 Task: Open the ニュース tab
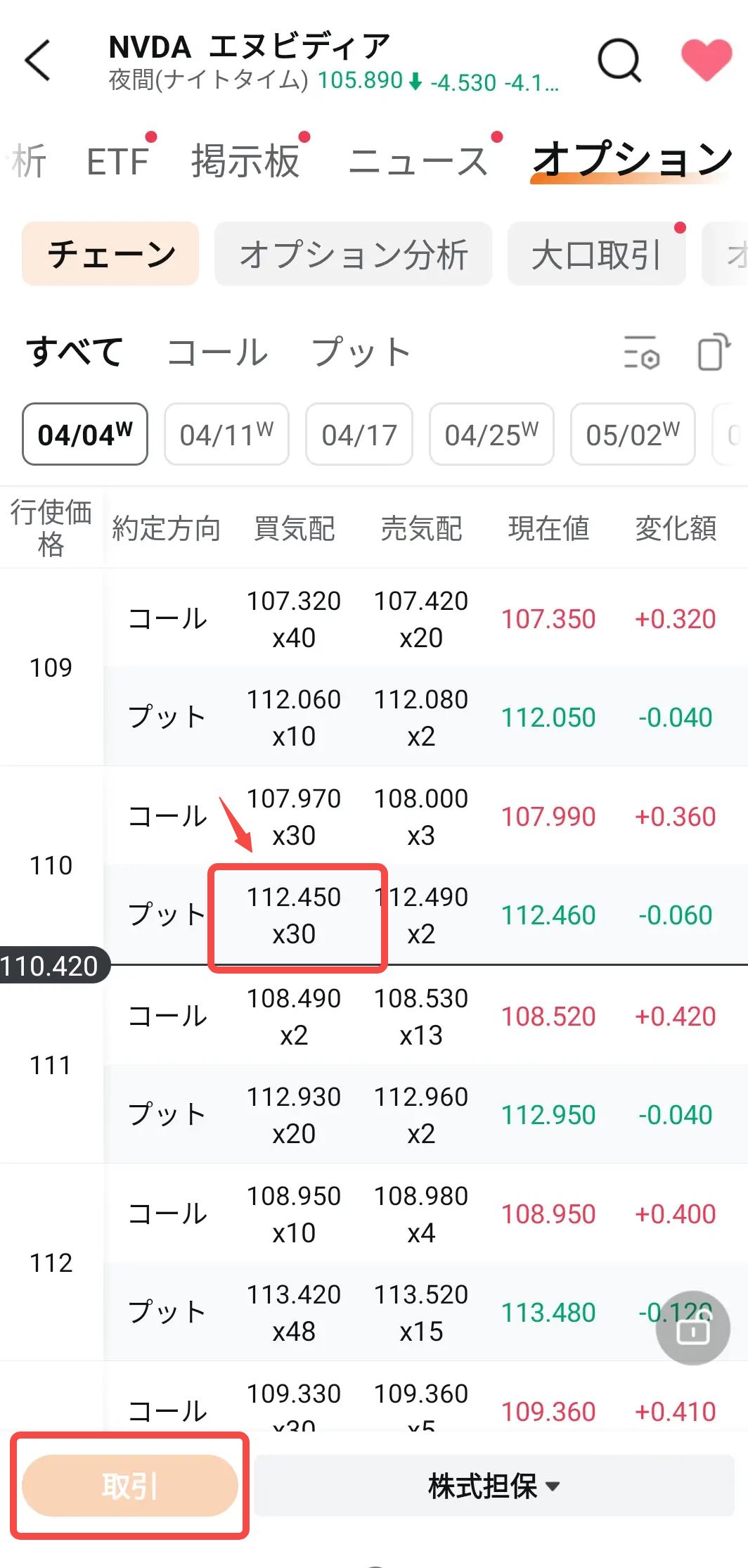(418, 161)
